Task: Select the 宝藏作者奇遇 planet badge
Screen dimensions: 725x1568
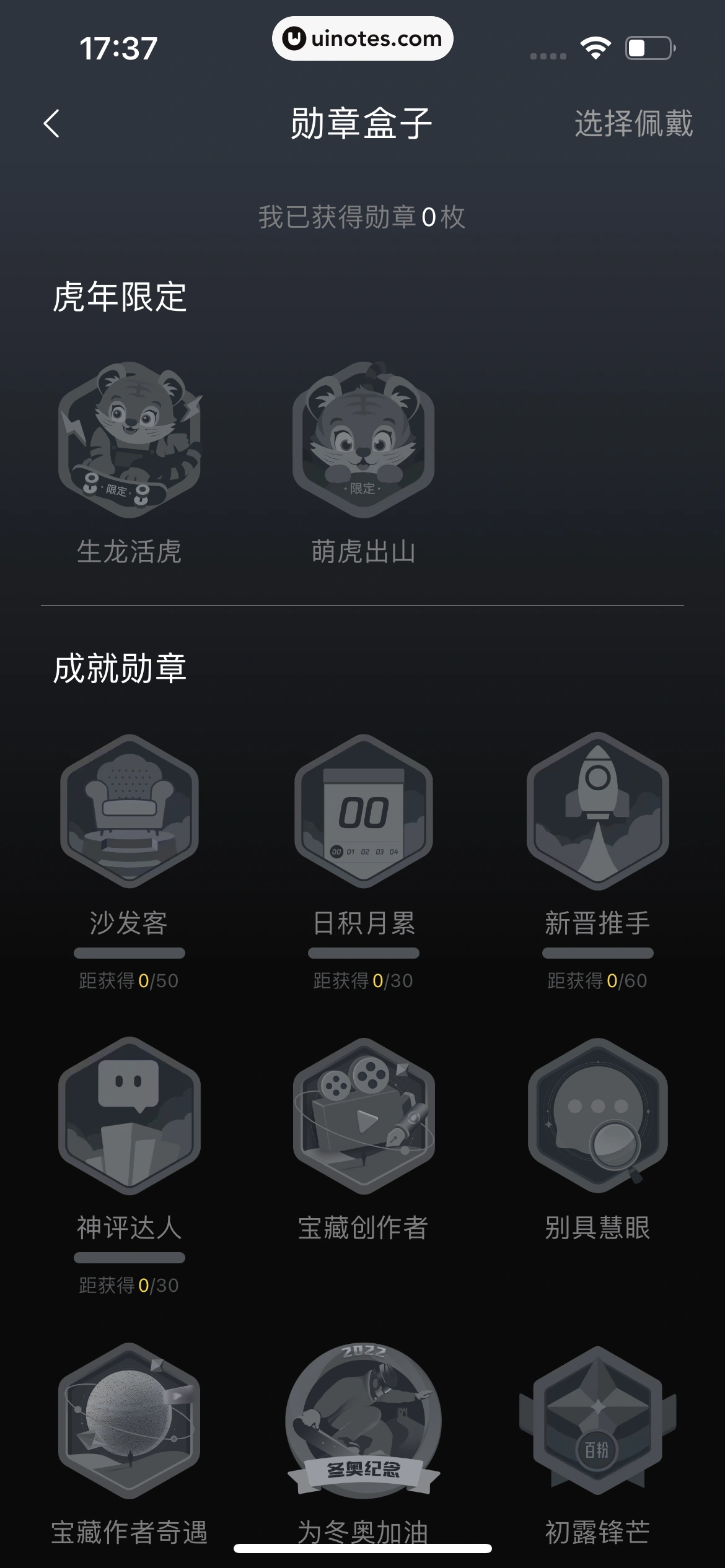Action: [128, 1431]
